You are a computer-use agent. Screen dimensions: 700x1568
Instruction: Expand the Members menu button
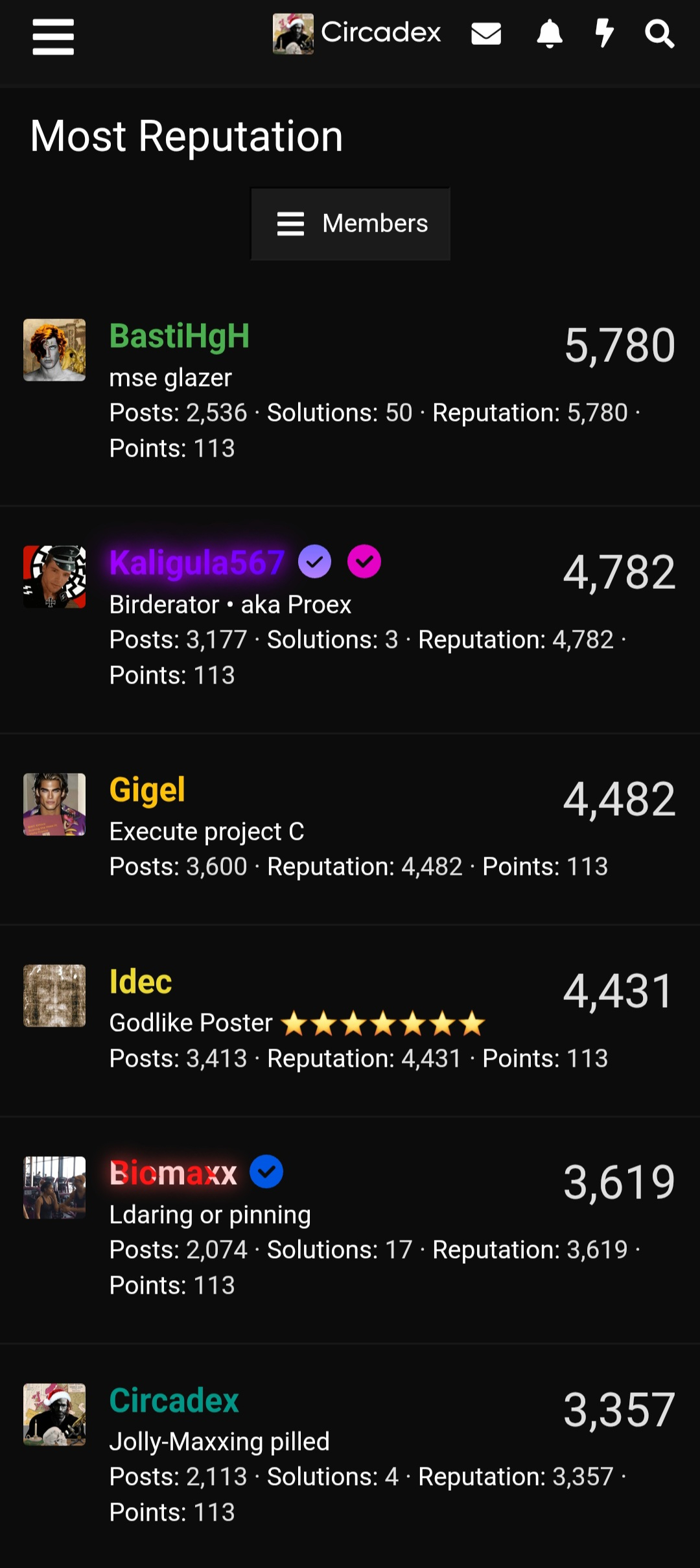(x=351, y=224)
